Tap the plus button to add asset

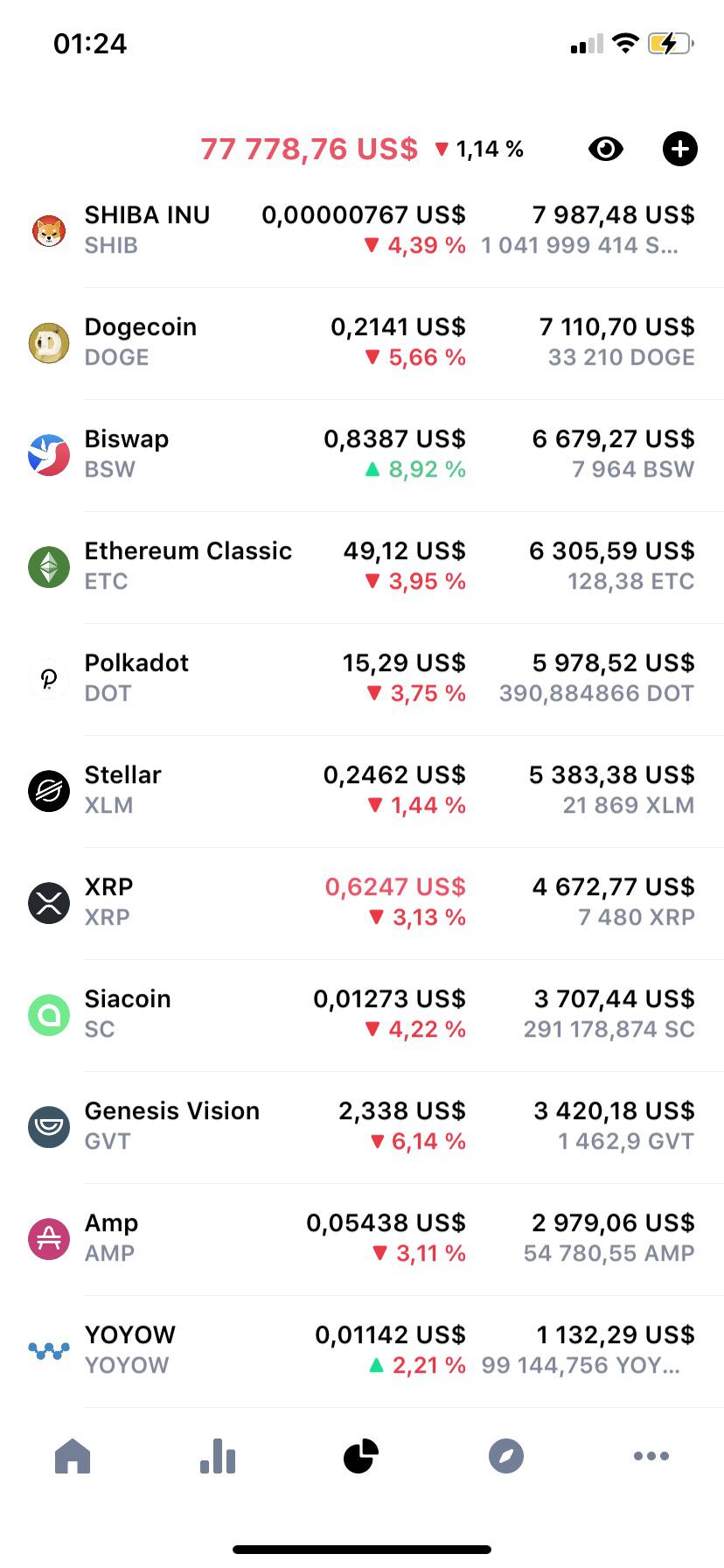679,149
